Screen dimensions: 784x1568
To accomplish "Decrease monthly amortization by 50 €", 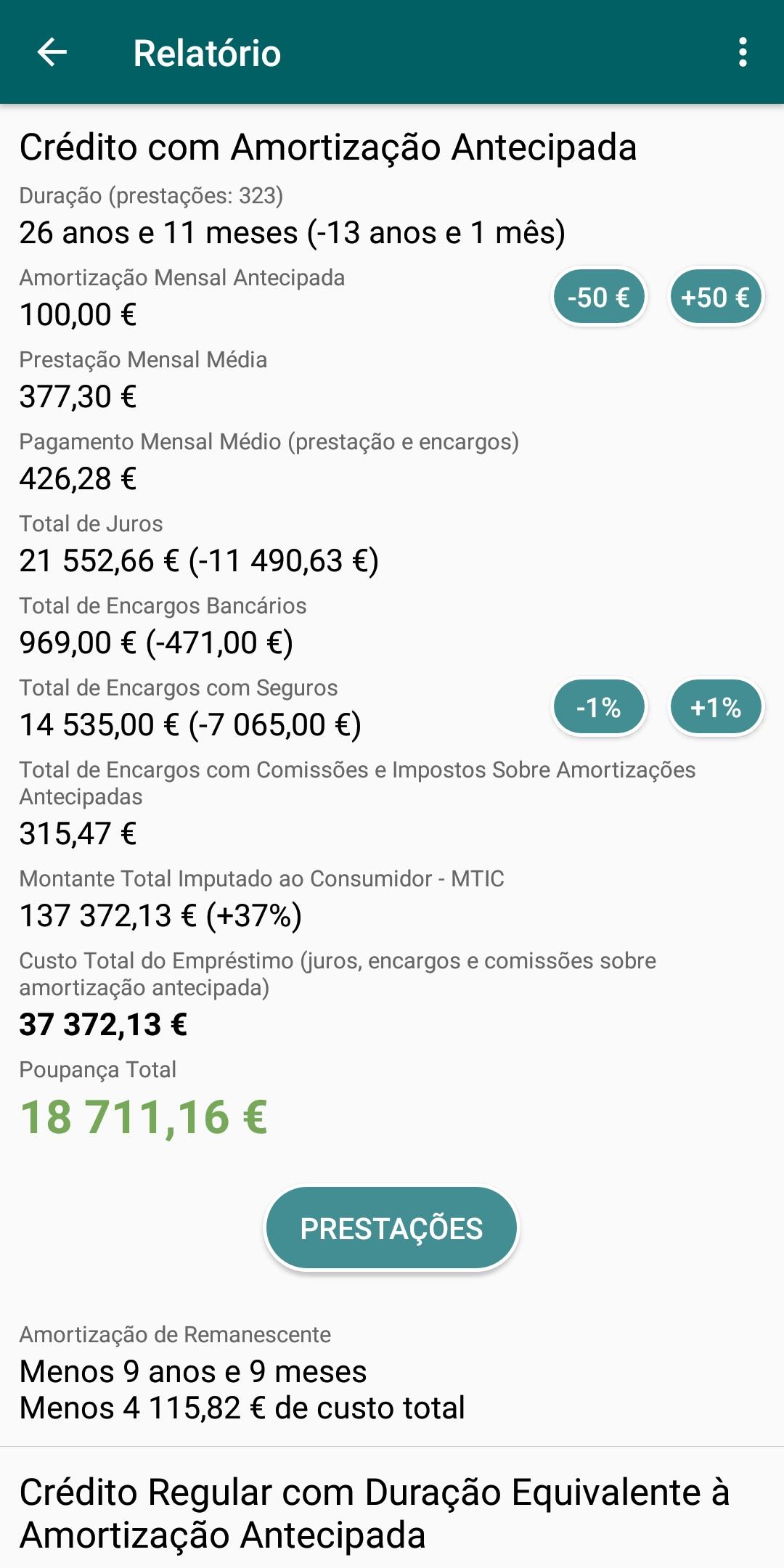I will (x=599, y=297).
